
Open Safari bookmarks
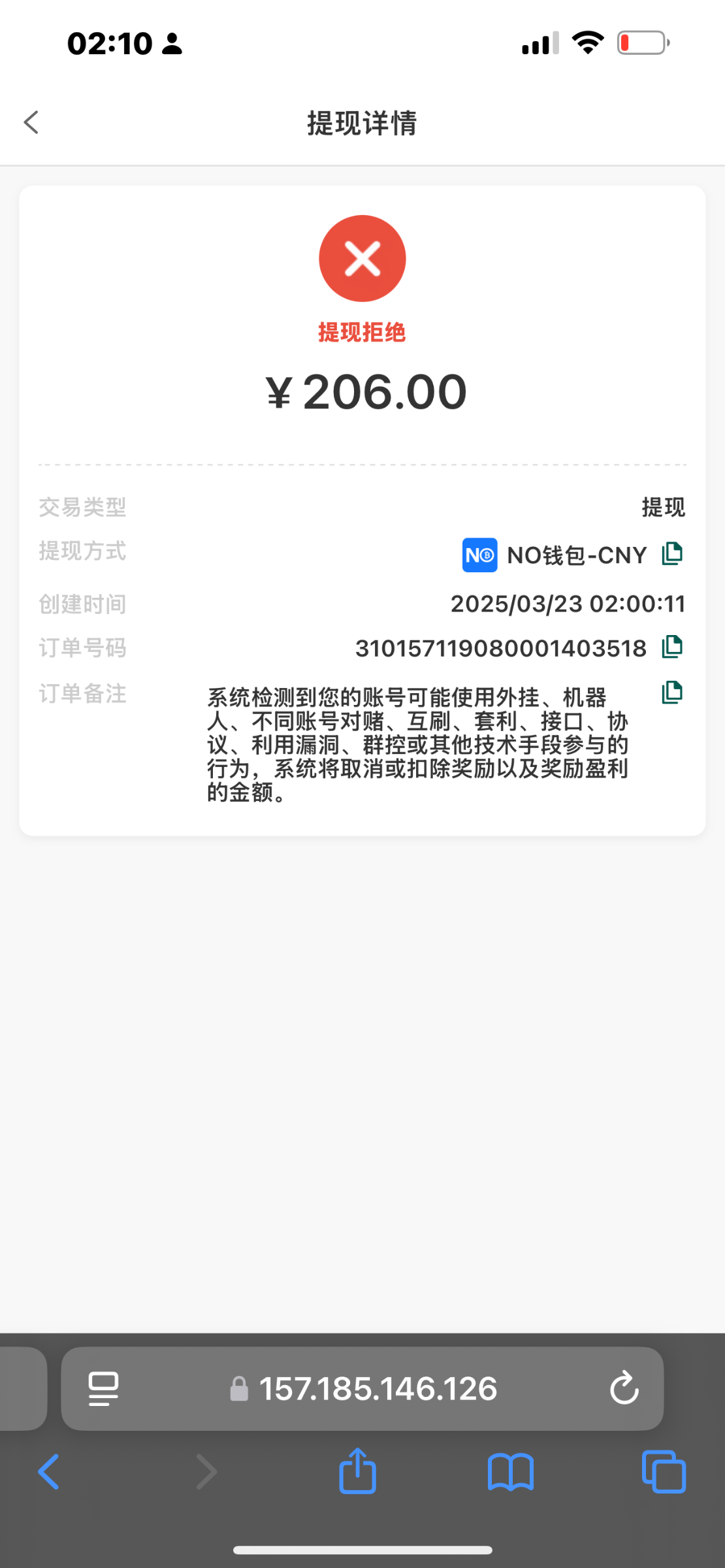[511, 1471]
